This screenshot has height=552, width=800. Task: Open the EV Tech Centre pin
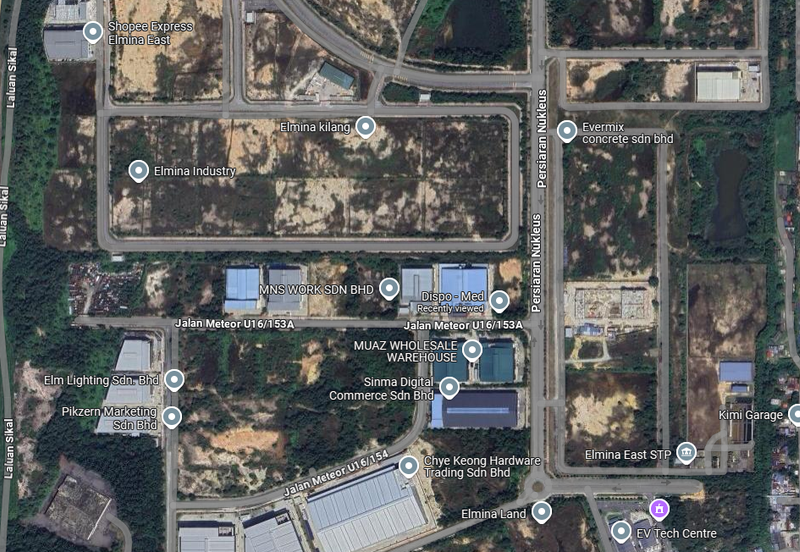click(x=620, y=532)
